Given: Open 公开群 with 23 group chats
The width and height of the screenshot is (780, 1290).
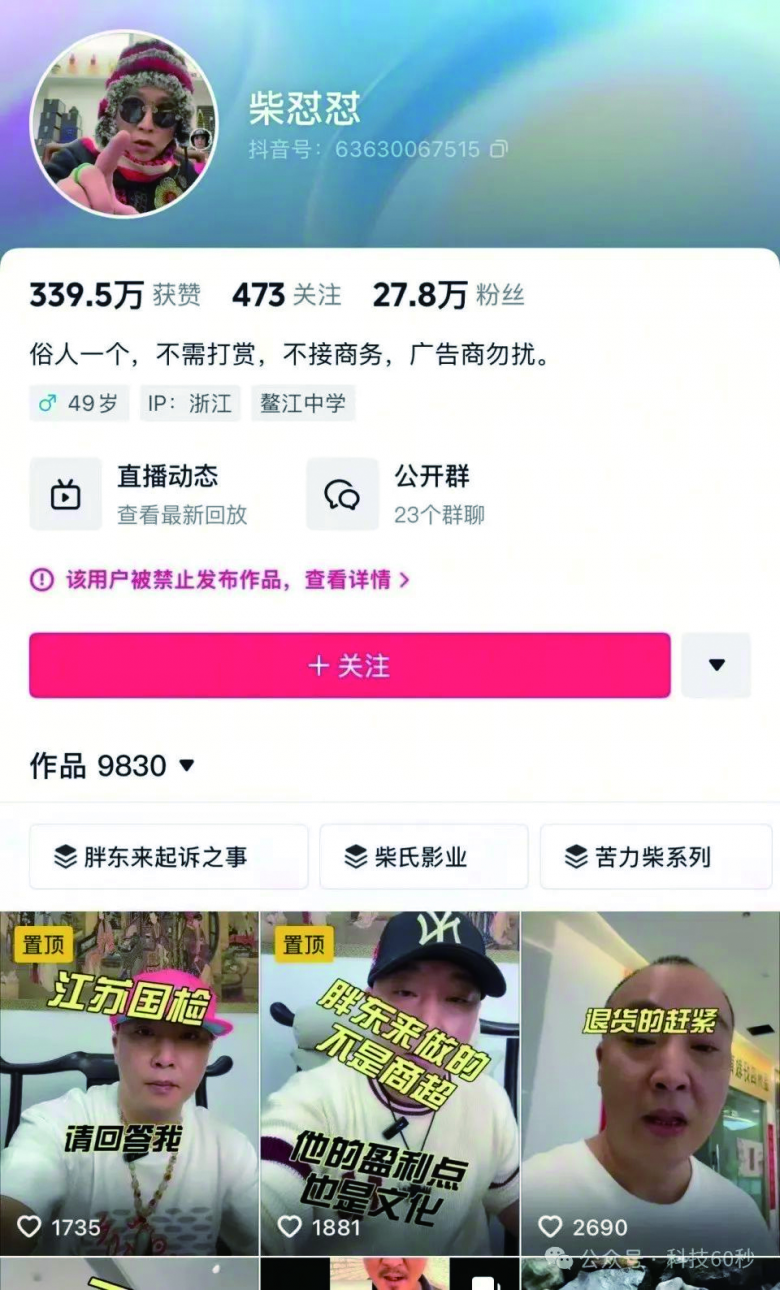Looking at the screenshot, I should pos(400,494).
